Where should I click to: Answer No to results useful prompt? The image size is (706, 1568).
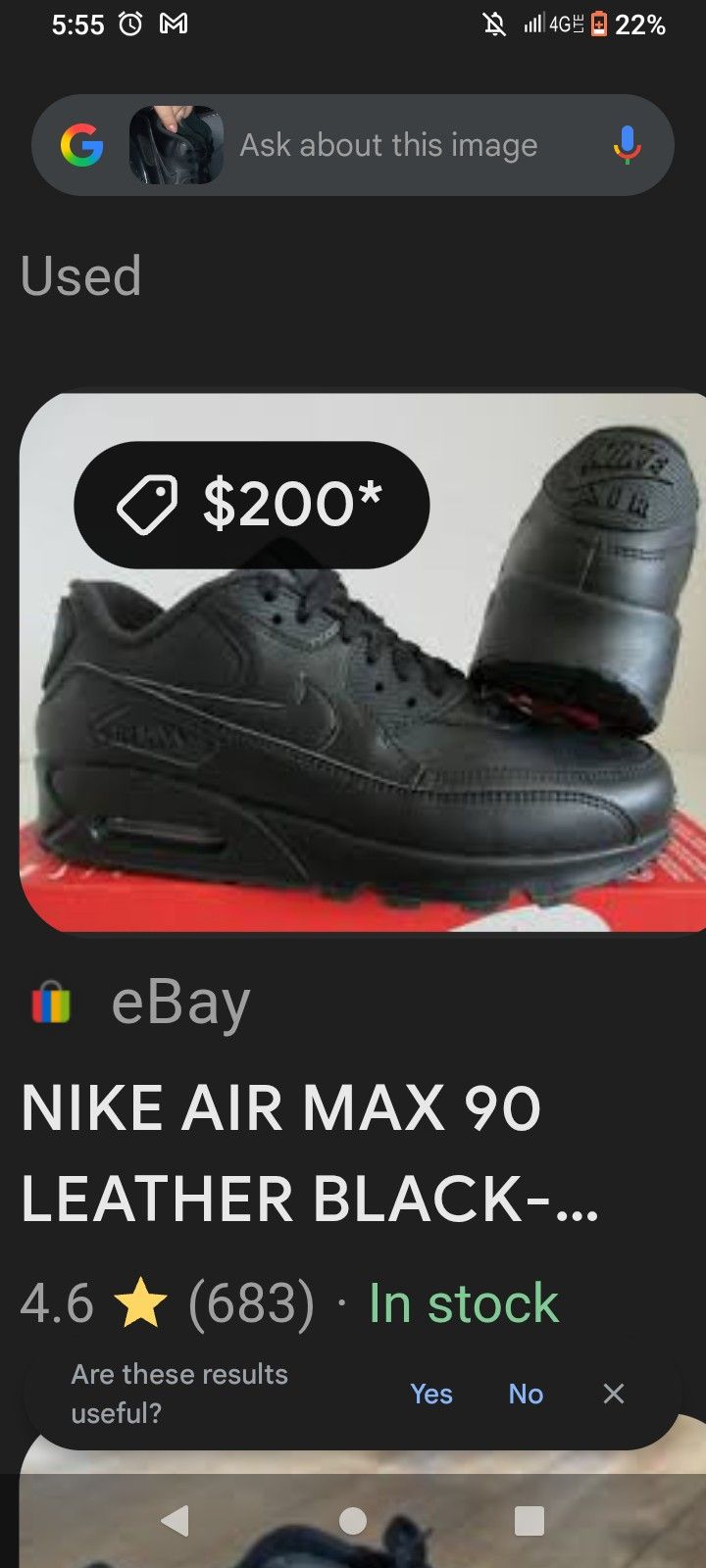[x=526, y=1393]
